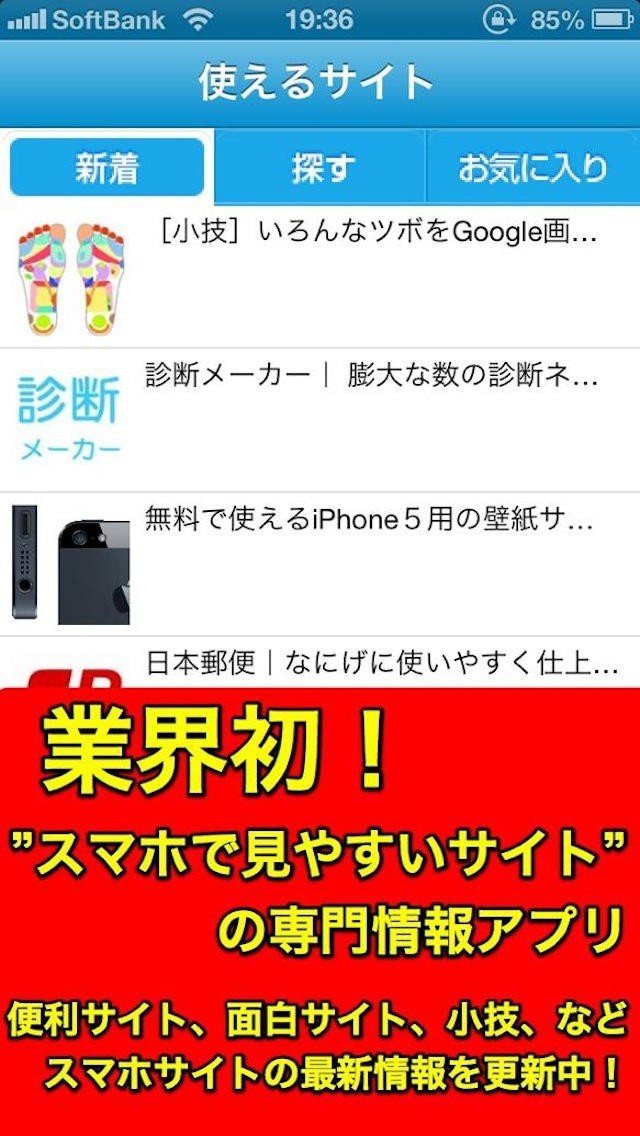Open the お気に入り tab
Viewport: 640px width, 1136px height.
click(532, 167)
